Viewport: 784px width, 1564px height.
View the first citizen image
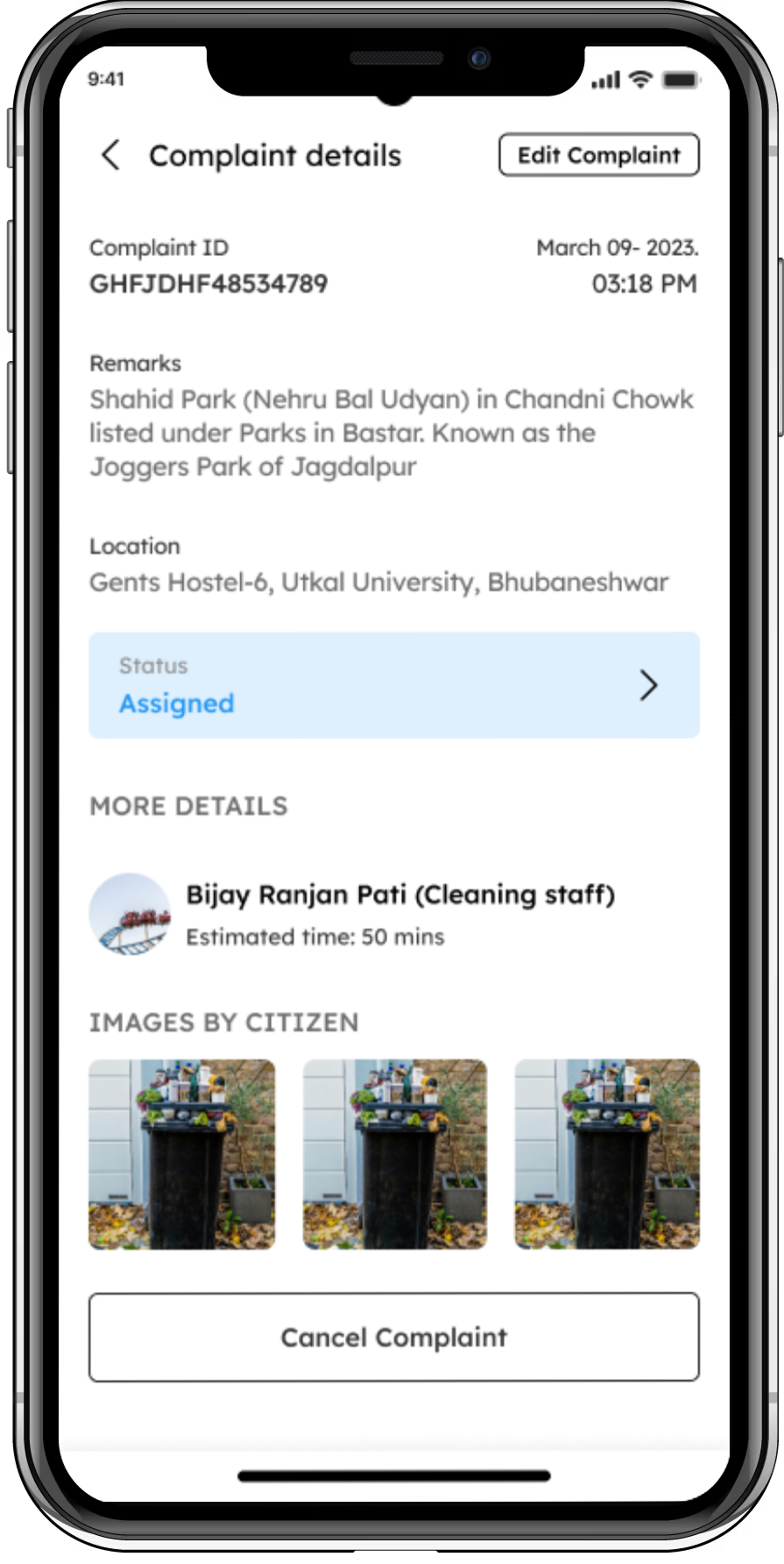[x=182, y=1154]
